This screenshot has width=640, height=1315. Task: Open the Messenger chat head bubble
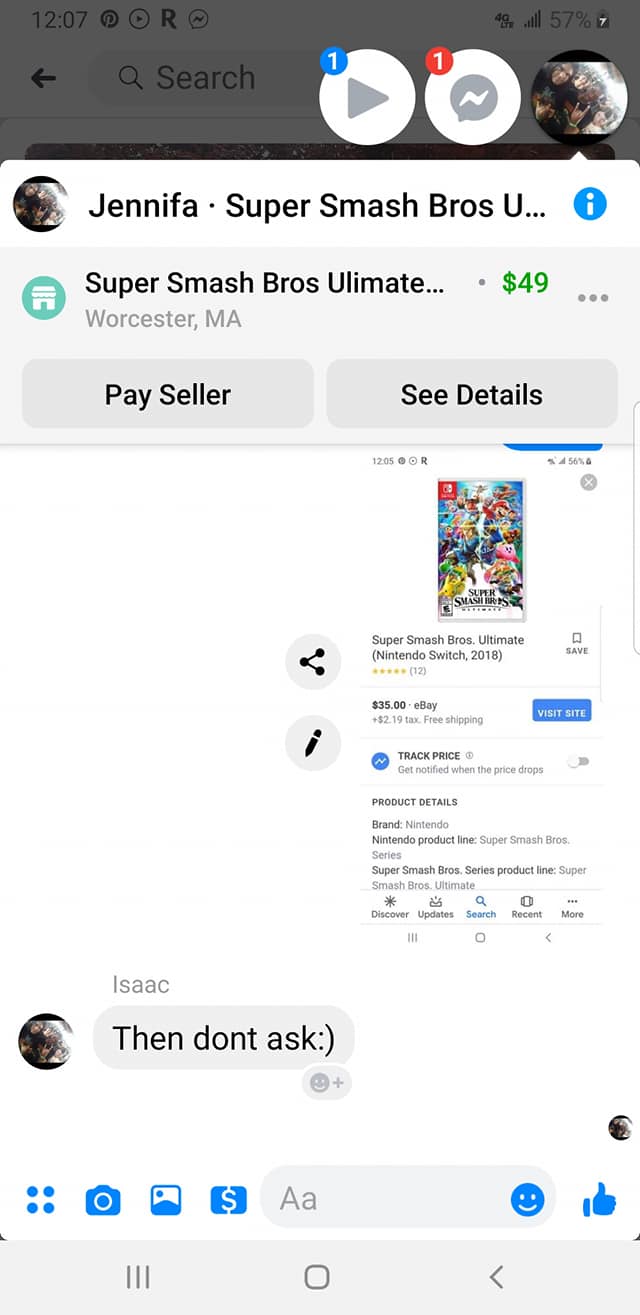tap(473, 97)
